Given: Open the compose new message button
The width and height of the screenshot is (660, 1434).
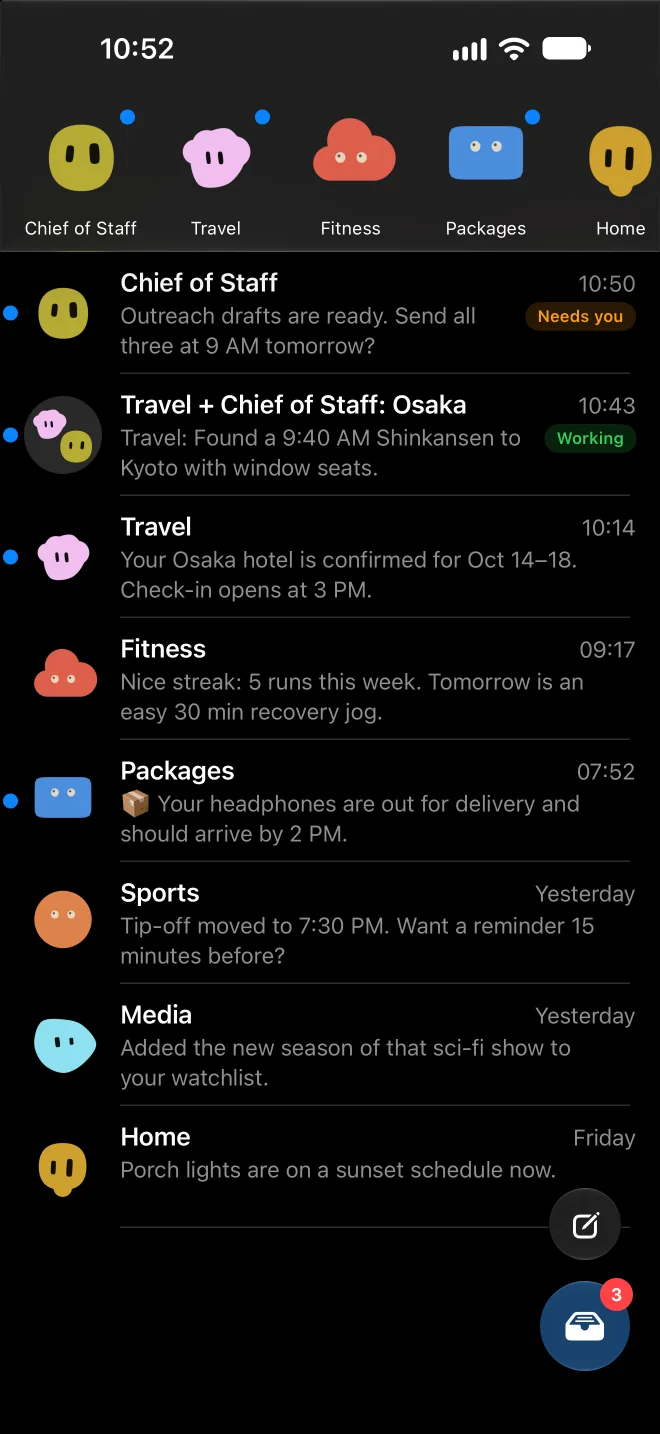Looking at the screenshot, I should click(x=585, y=1224).
